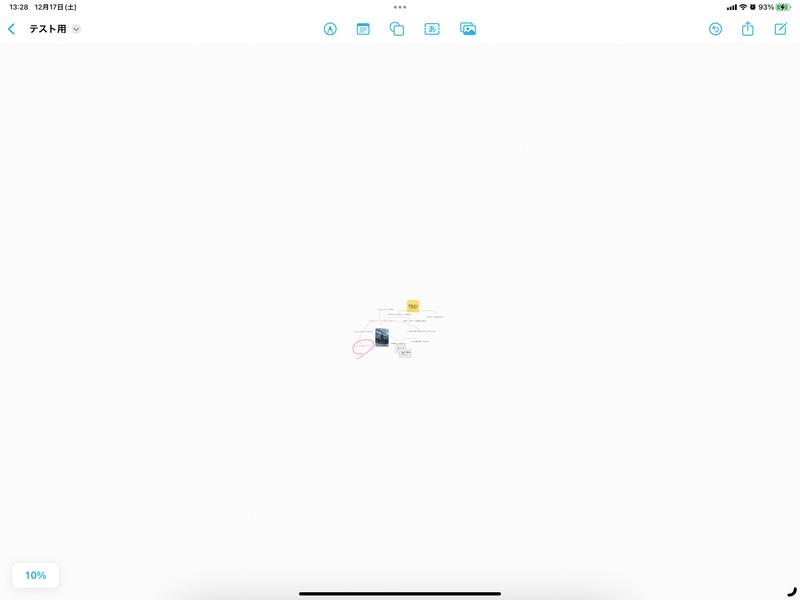Open the shapes library
800x600 pixels.
point(397,29)
